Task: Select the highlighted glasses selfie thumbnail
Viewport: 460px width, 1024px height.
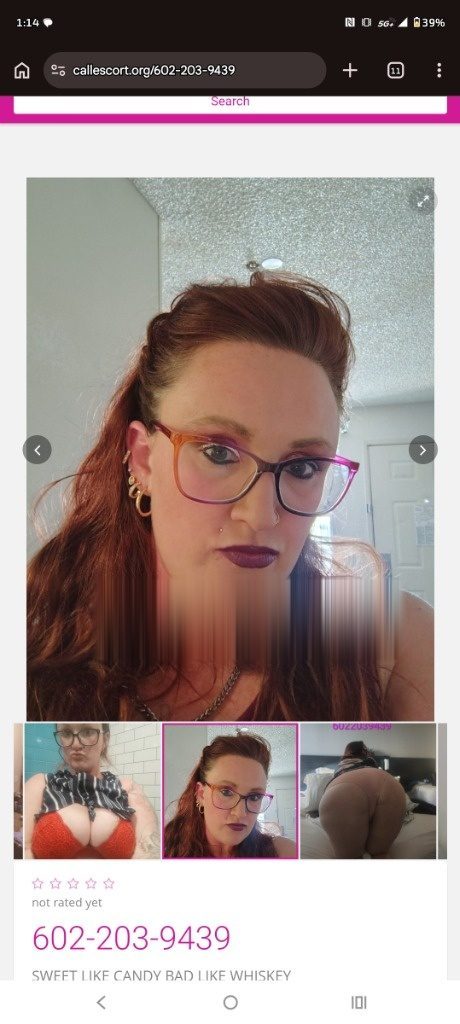Action: (230, 791)
